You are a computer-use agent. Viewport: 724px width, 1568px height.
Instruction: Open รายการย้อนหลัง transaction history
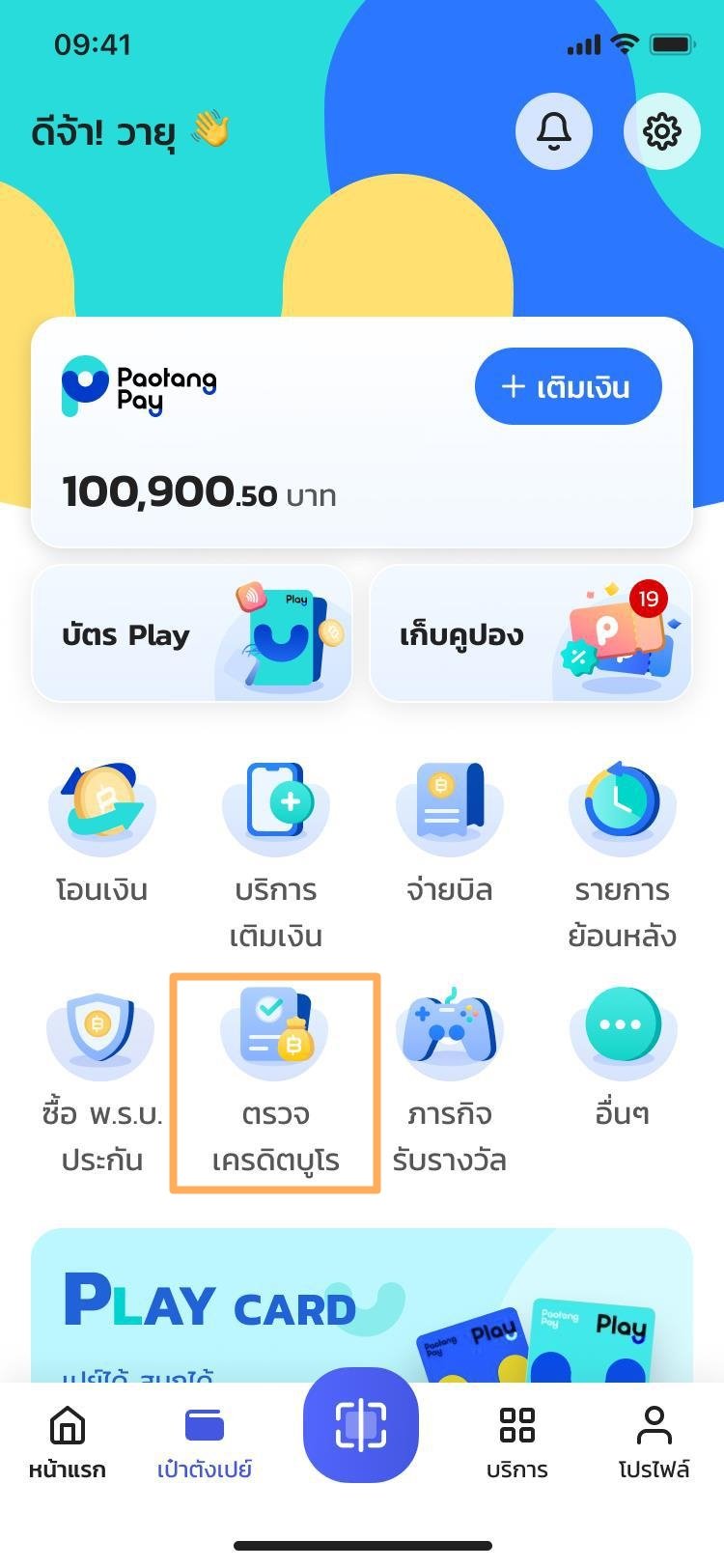point(623,809)
